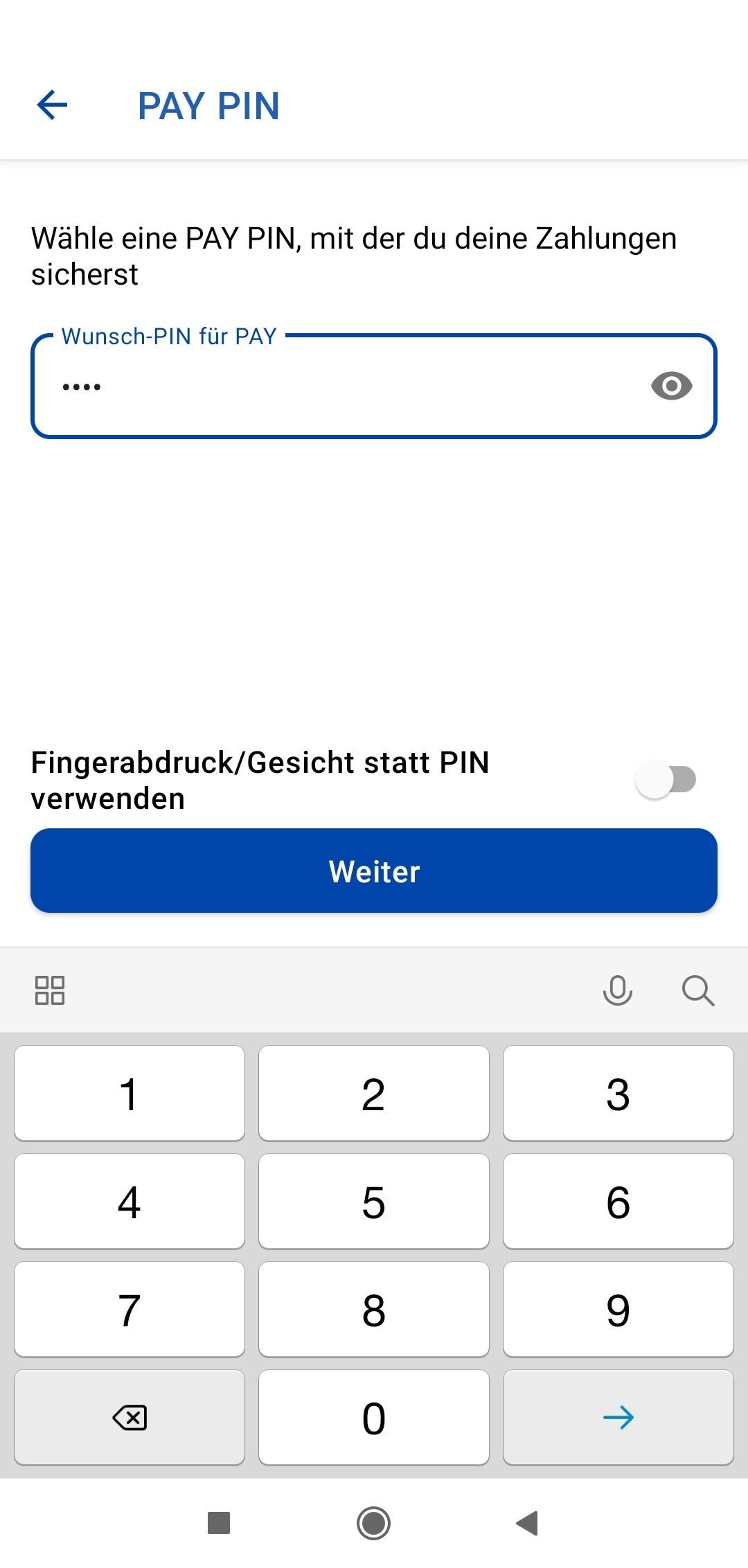Open the keyboard layout grid icon
Image resolution: width=748 pixels, height=1568 pixels.
[x=50, y=990]
